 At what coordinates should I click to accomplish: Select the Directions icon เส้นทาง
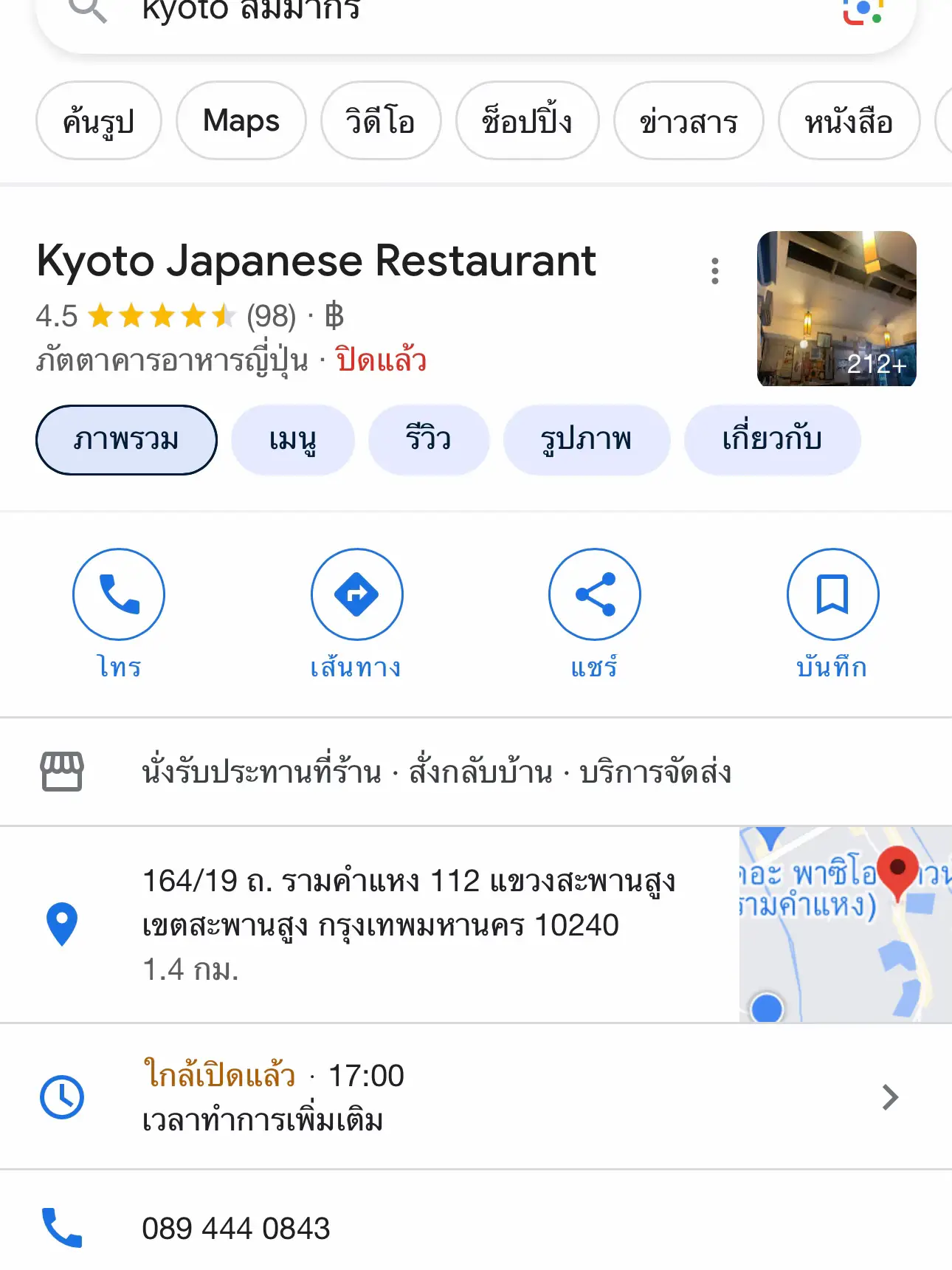(x=357, y=594)
